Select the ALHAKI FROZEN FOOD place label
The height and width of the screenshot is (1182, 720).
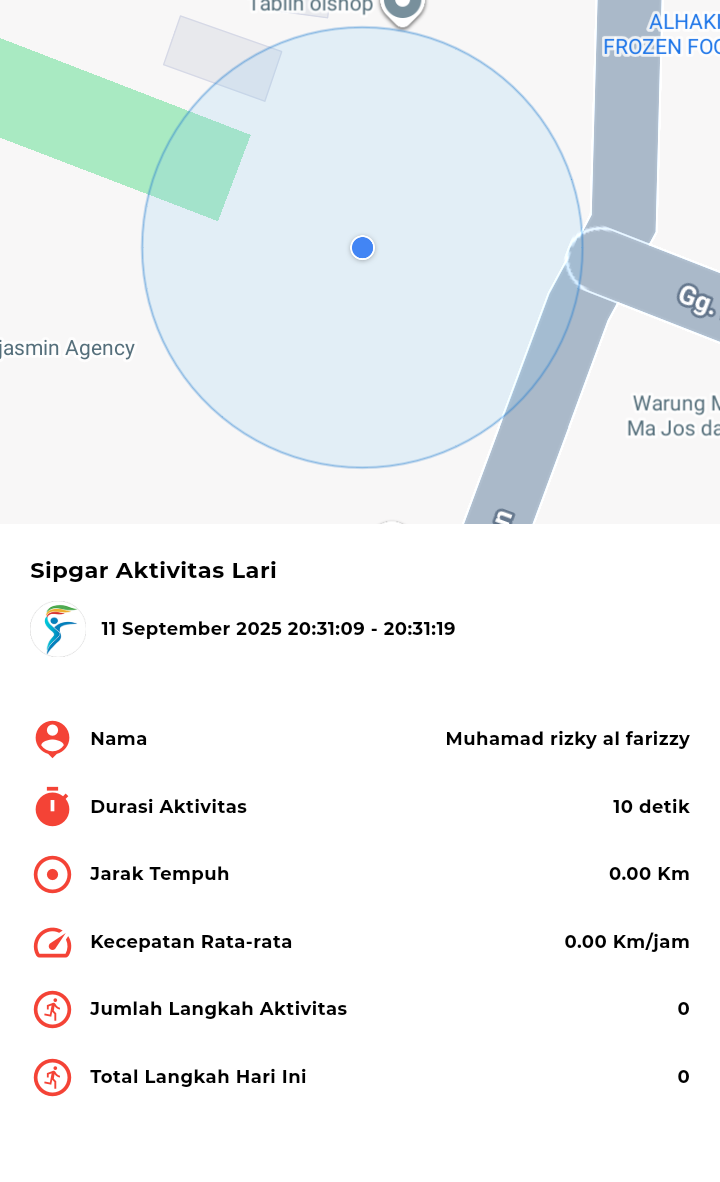pos(661,35)
